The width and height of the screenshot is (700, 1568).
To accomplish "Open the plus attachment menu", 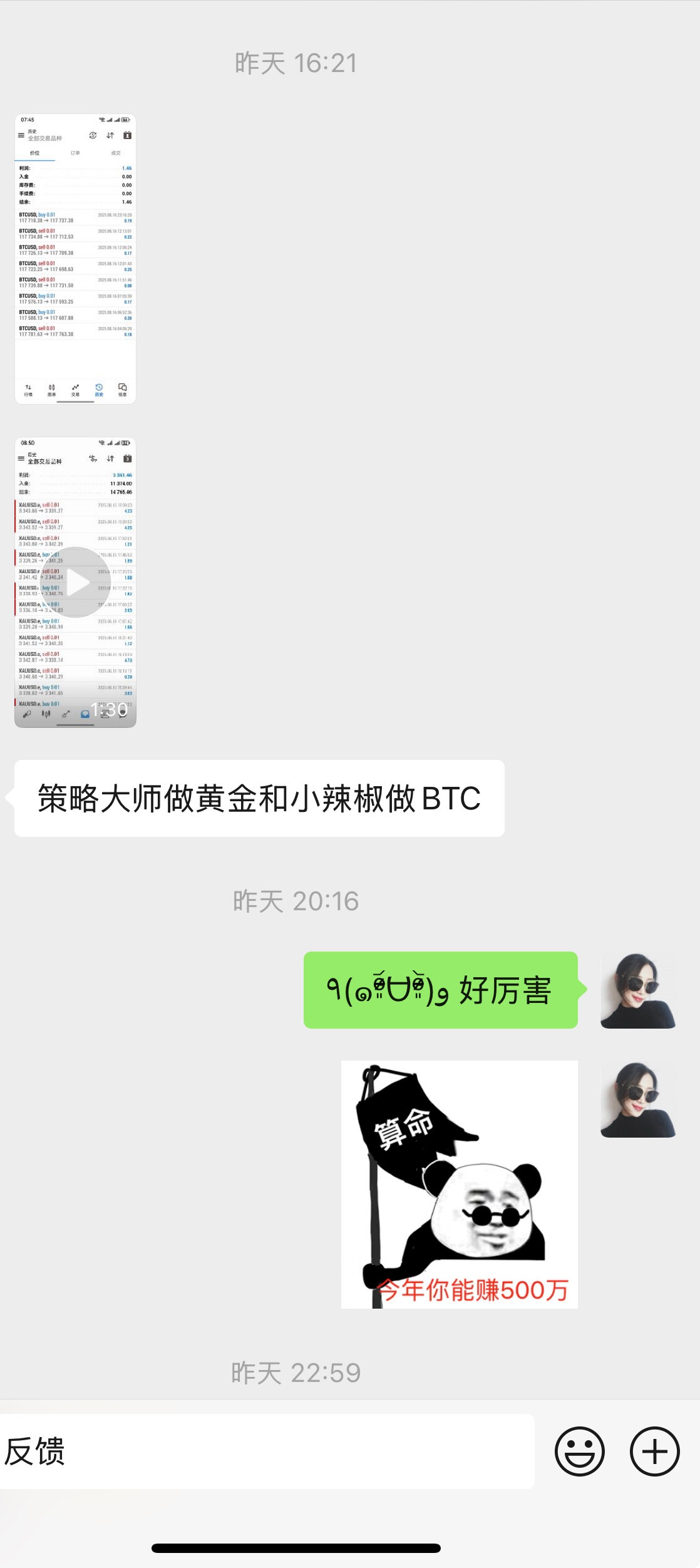I will coord(654,1451).
